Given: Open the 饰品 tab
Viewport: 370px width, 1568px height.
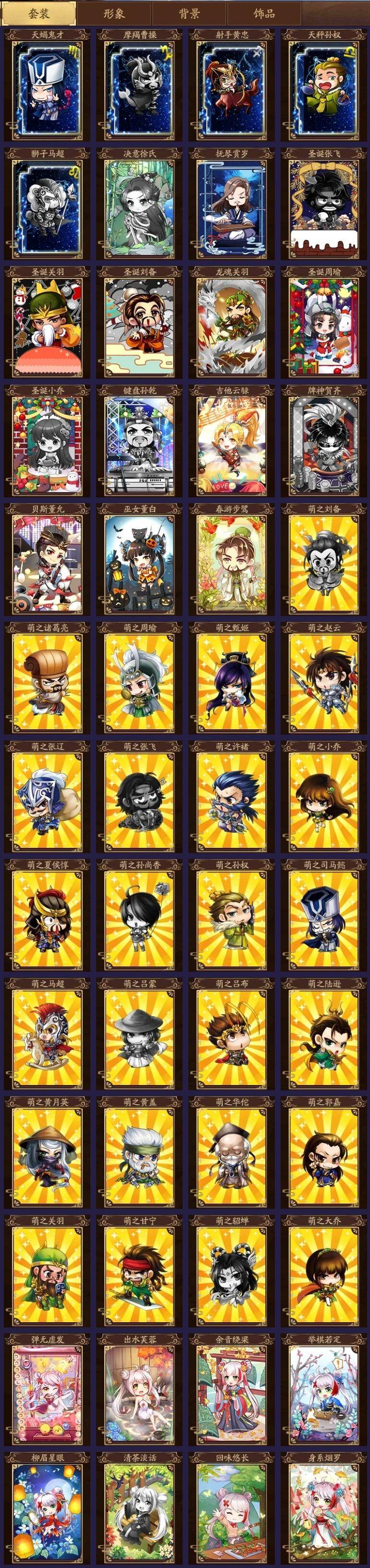Looking at the screenshot, I should (x=263, y=13).
